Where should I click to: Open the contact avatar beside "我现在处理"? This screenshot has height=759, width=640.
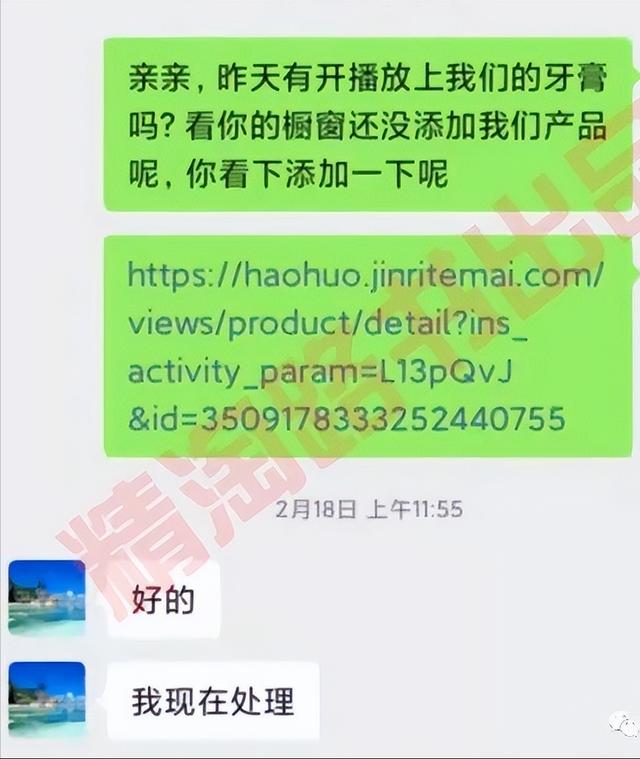click(x=47, y=699)
